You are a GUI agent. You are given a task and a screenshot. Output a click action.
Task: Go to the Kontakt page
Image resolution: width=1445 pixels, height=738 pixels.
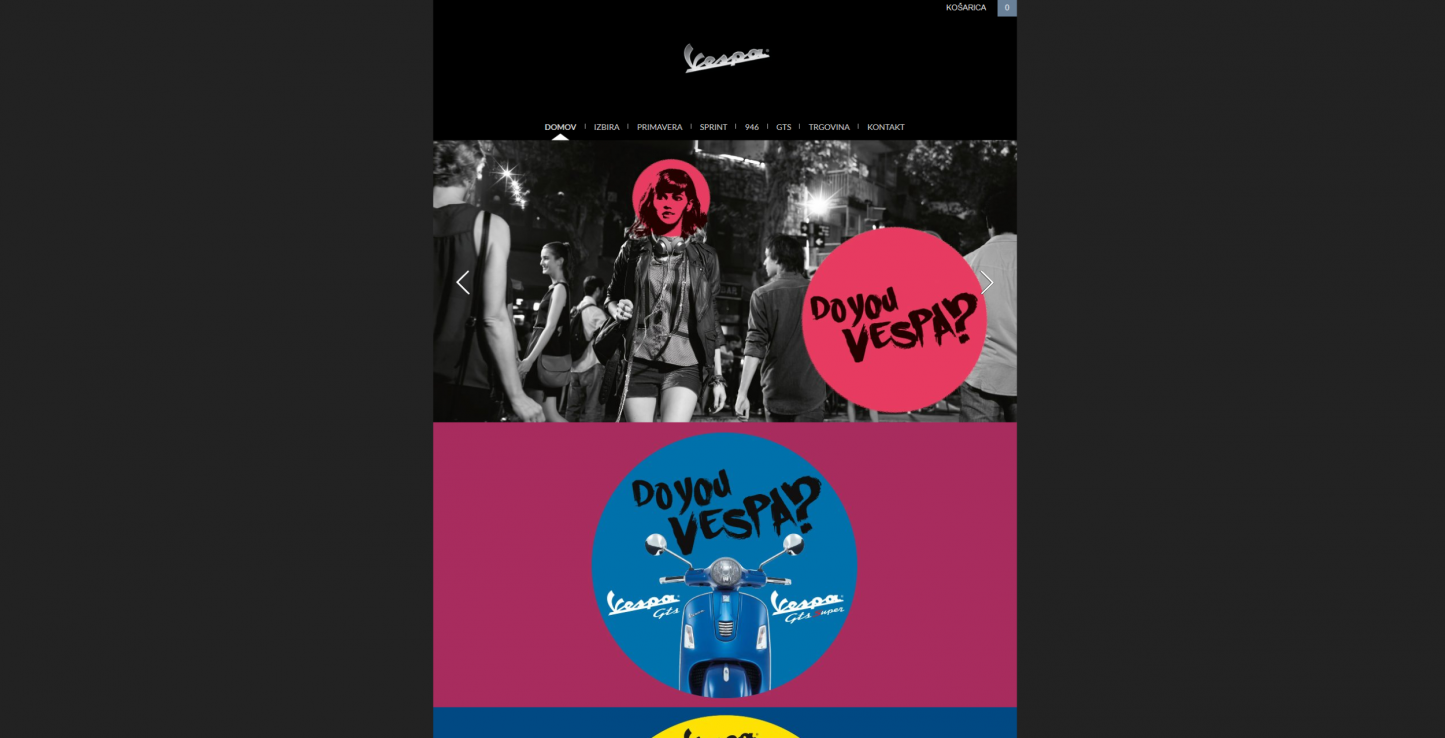click(x=885, y=127)
